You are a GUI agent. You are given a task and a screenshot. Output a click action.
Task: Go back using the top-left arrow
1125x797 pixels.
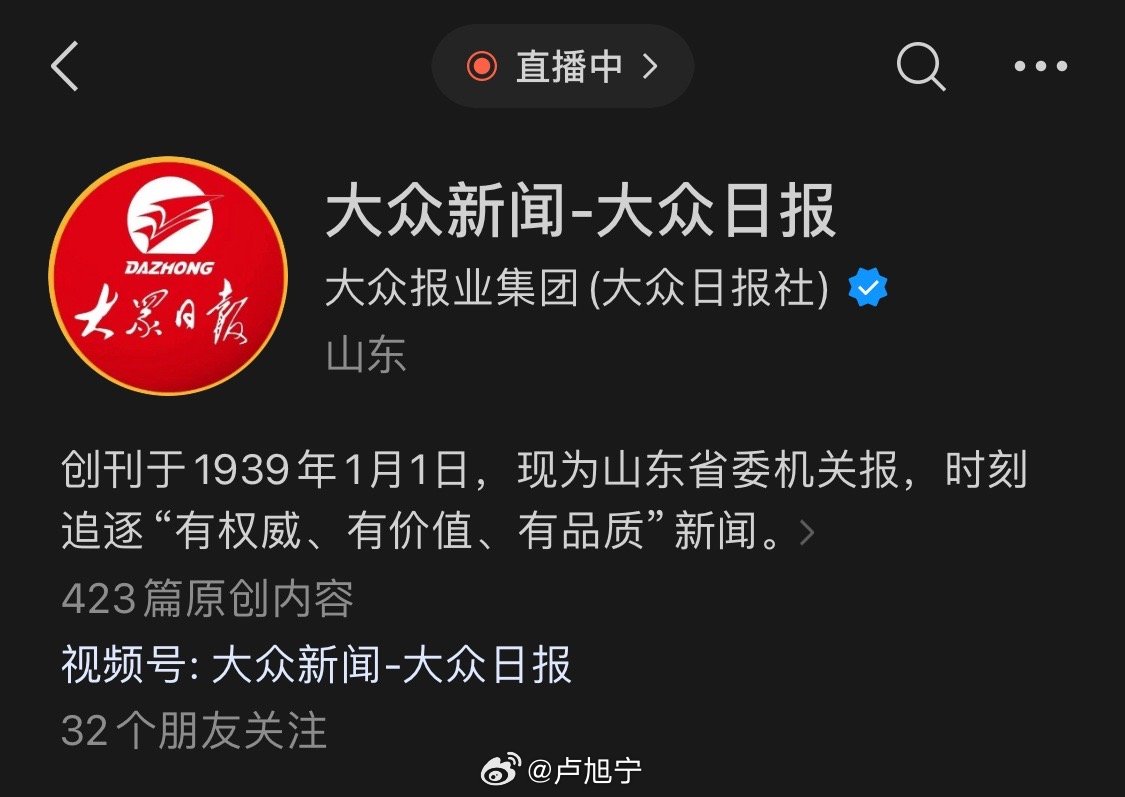click(65, 66)
